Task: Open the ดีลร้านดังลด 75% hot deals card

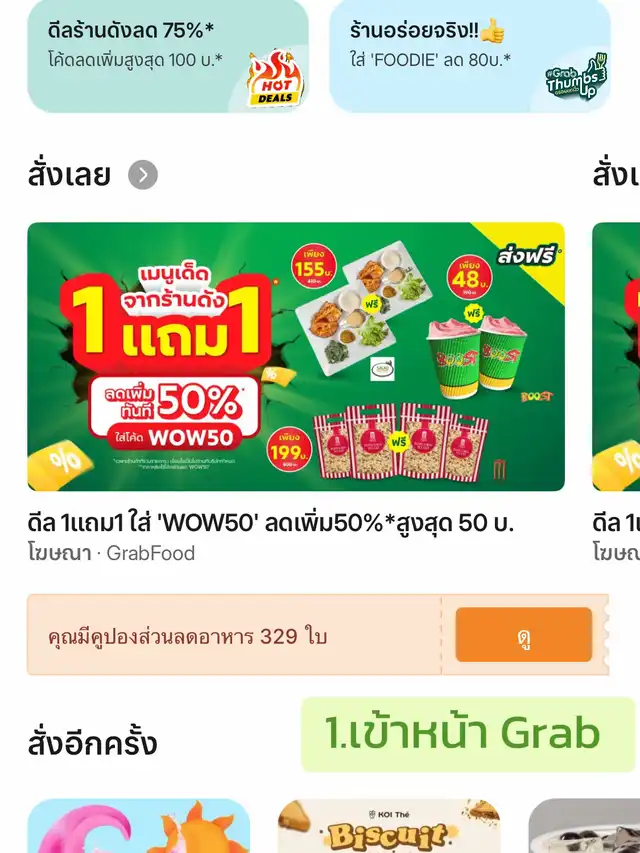Action: point(167,56)
